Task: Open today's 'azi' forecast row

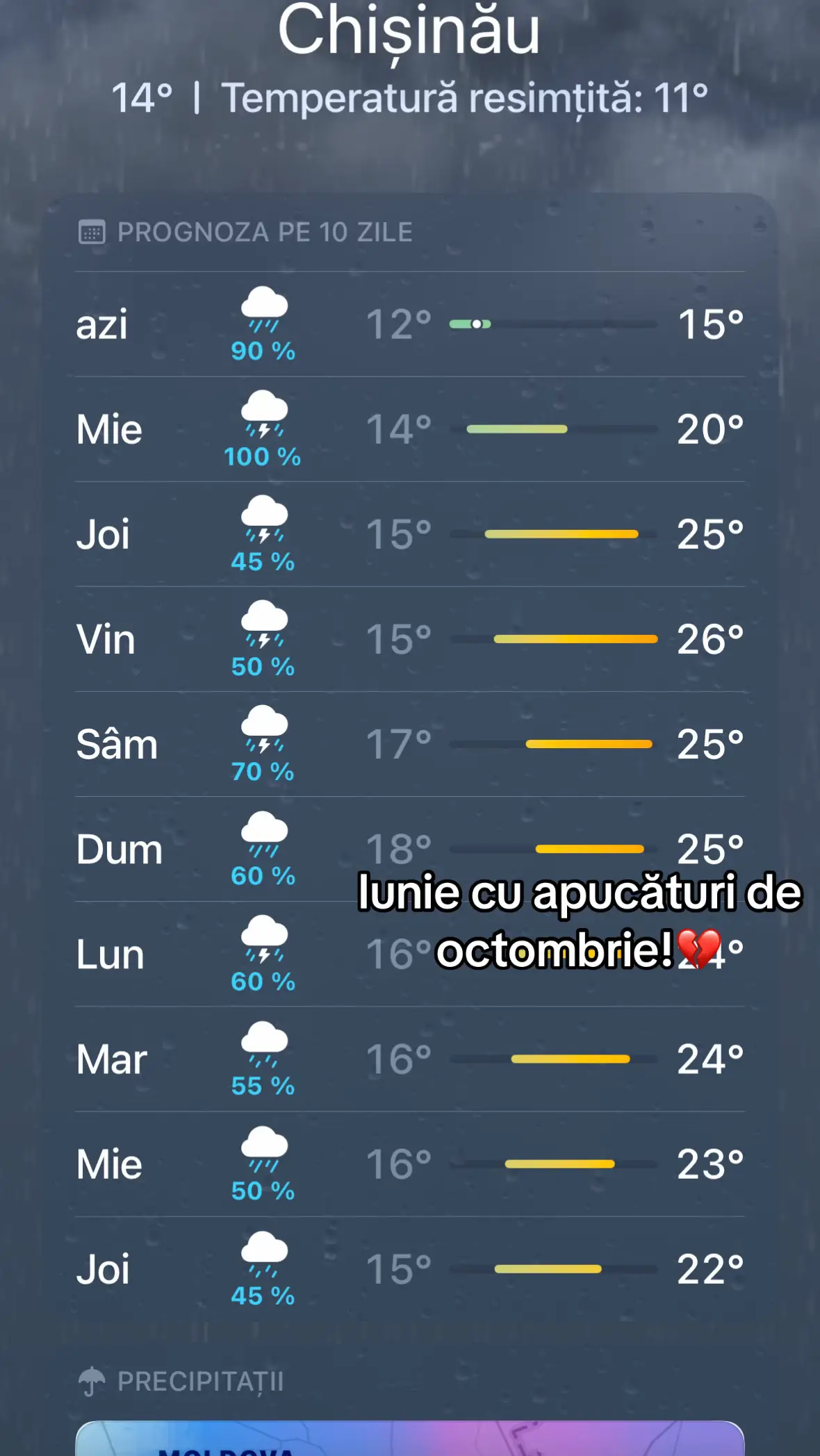Action: point(410,324)
